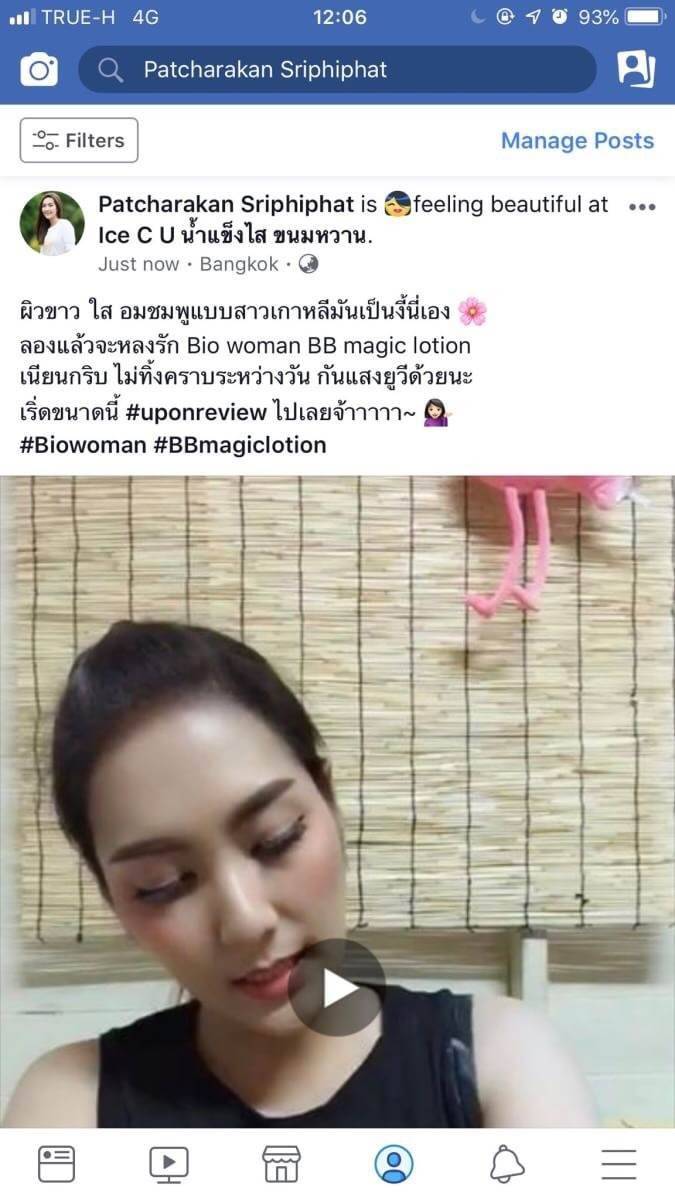Tap the search field showing Patcharakan Sriphiphat

(337, 69)
